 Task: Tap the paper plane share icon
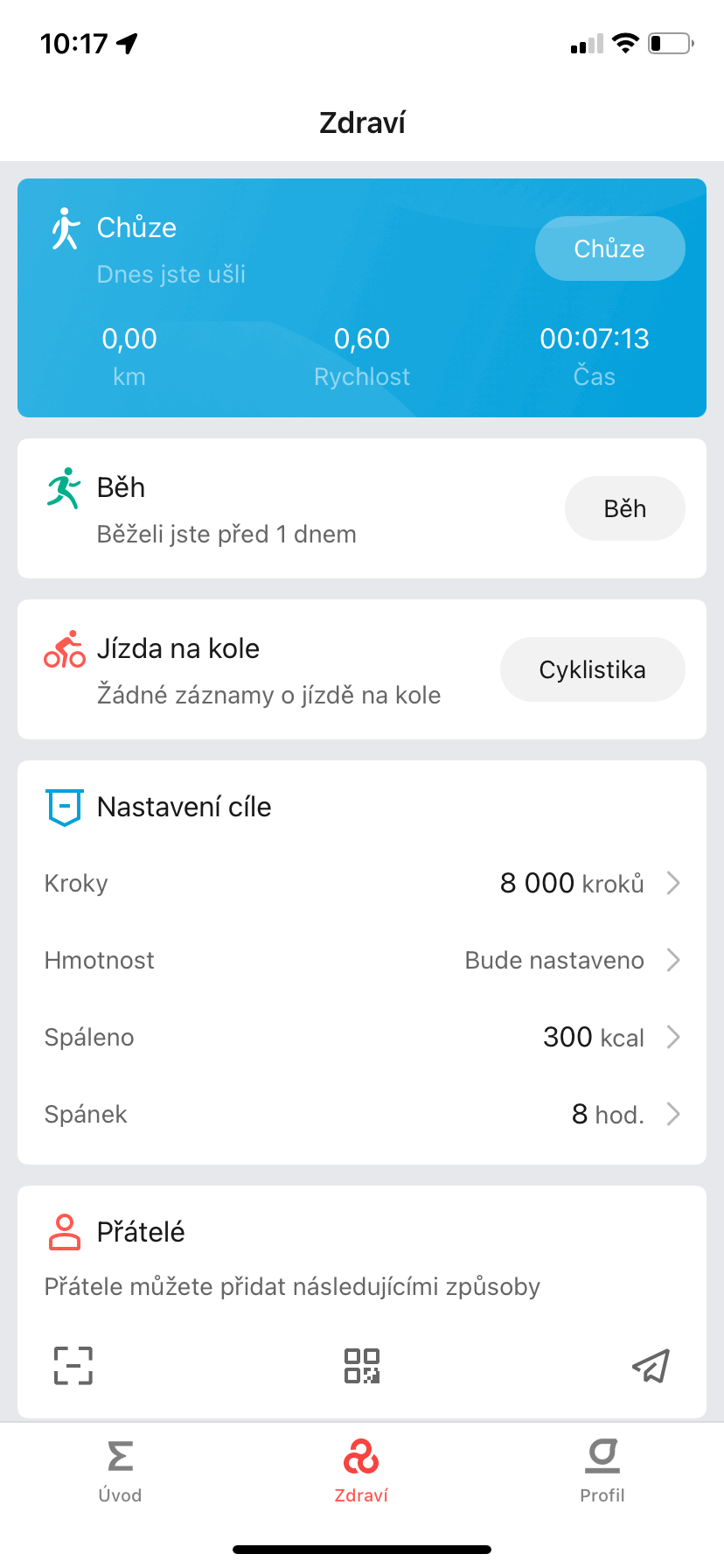651,1364
